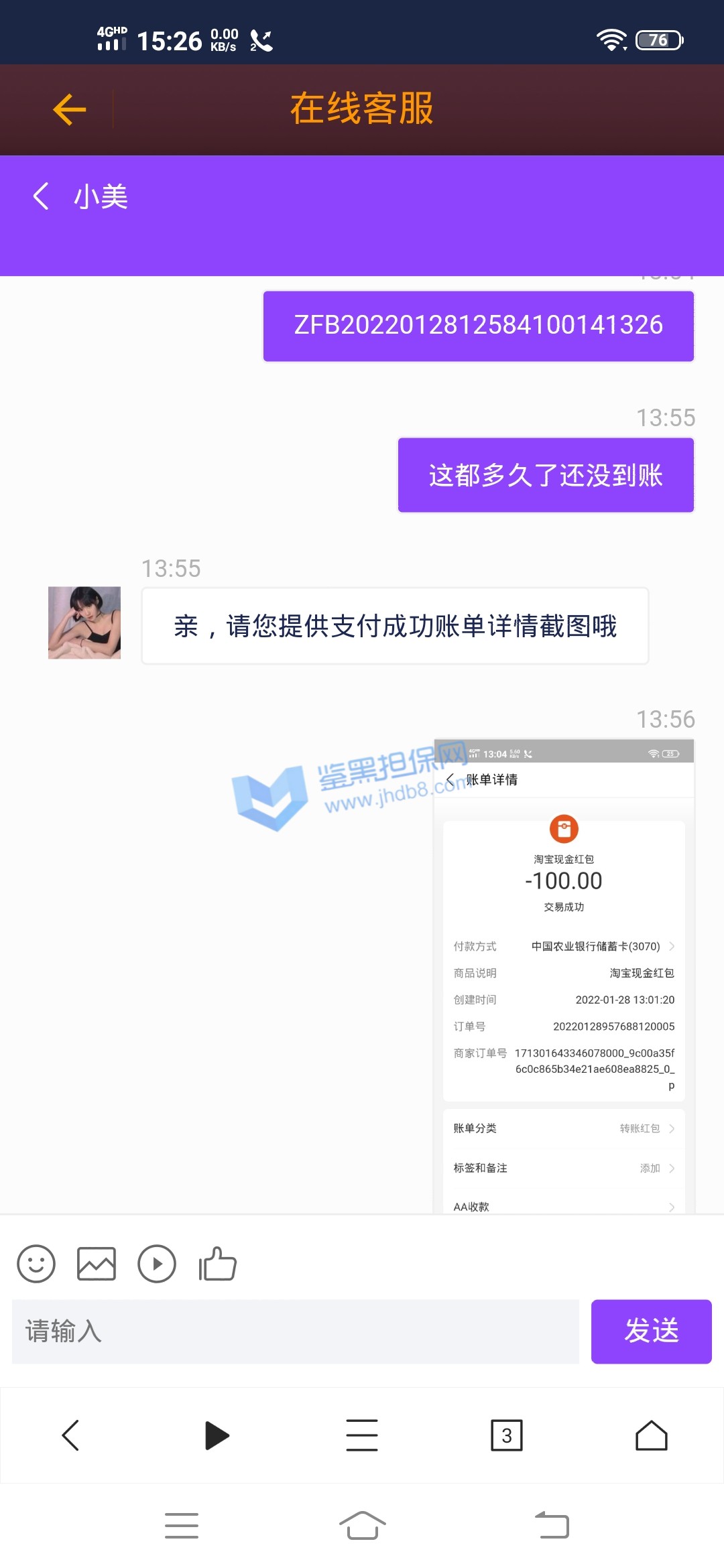Go to the browser home page
This screenshot has width=724, height=1568.
tap(651, 1435)
